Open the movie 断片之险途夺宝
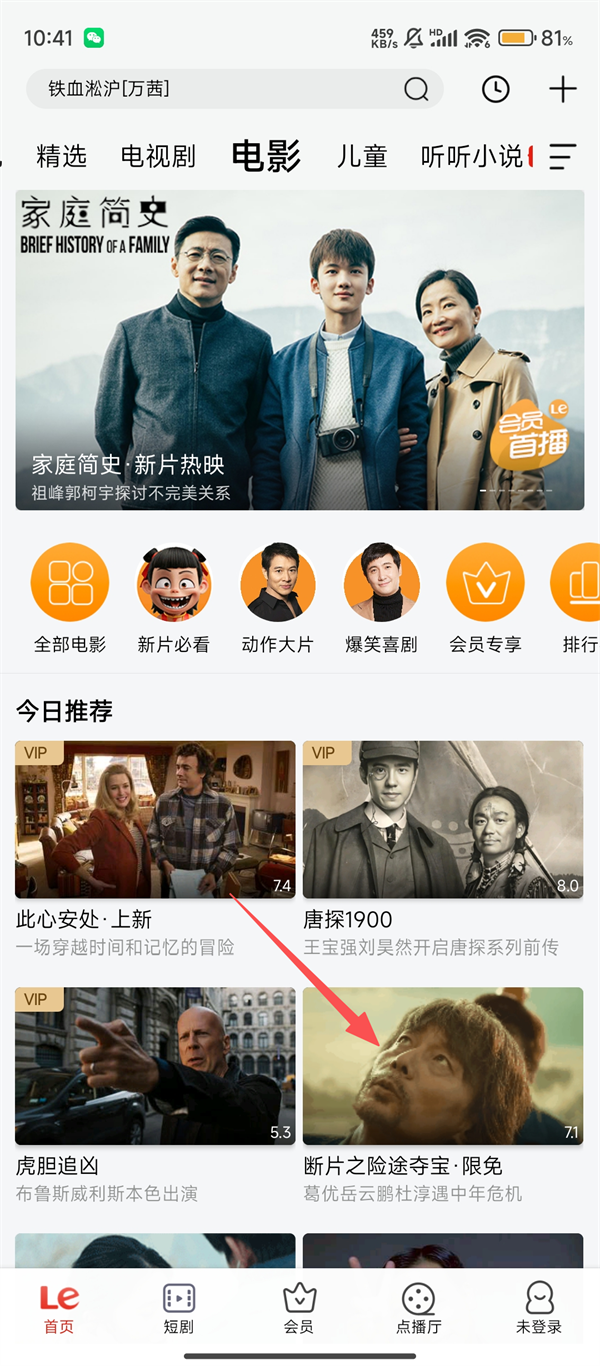The height and width of the screenshot is (1366, 600). [443, 1066]
